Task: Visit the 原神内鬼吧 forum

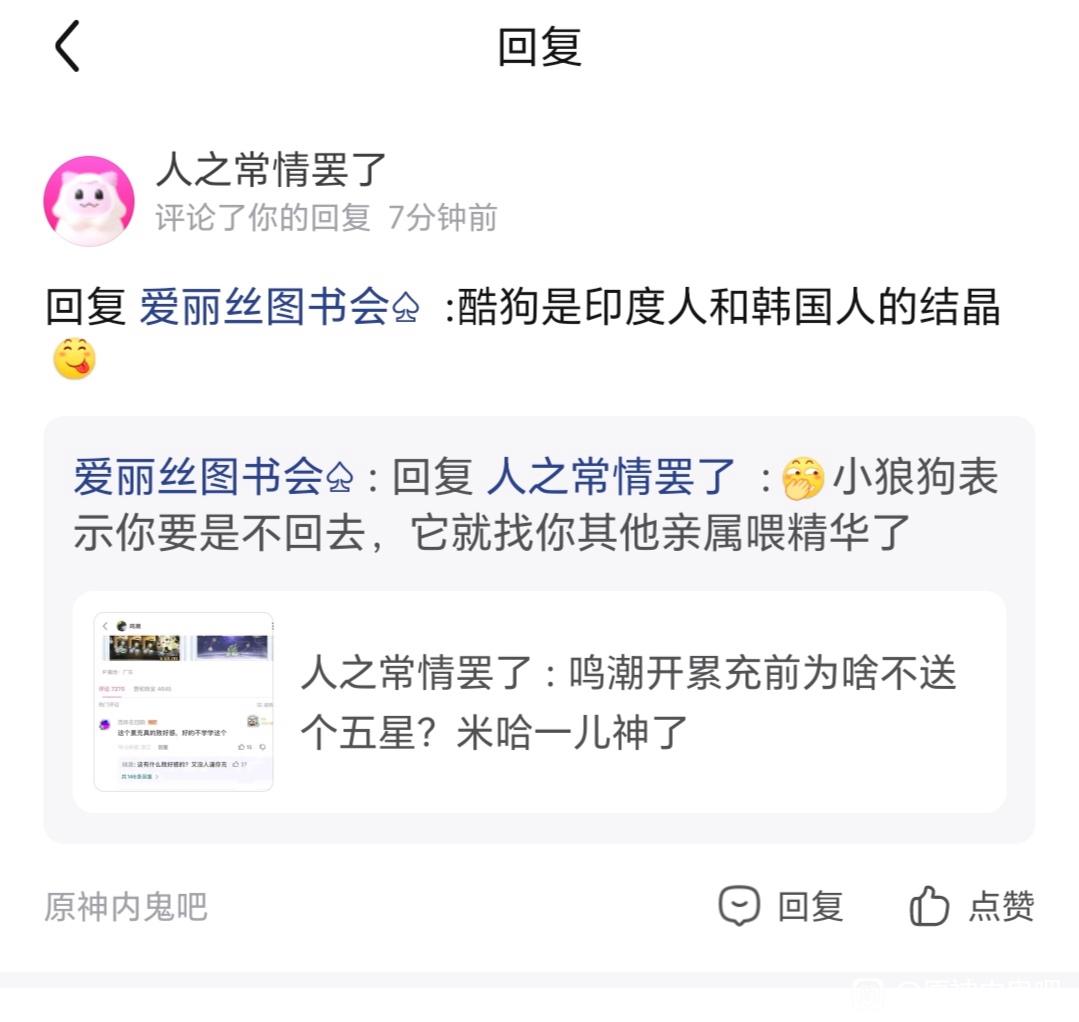Action: click(x=126, y=906)
